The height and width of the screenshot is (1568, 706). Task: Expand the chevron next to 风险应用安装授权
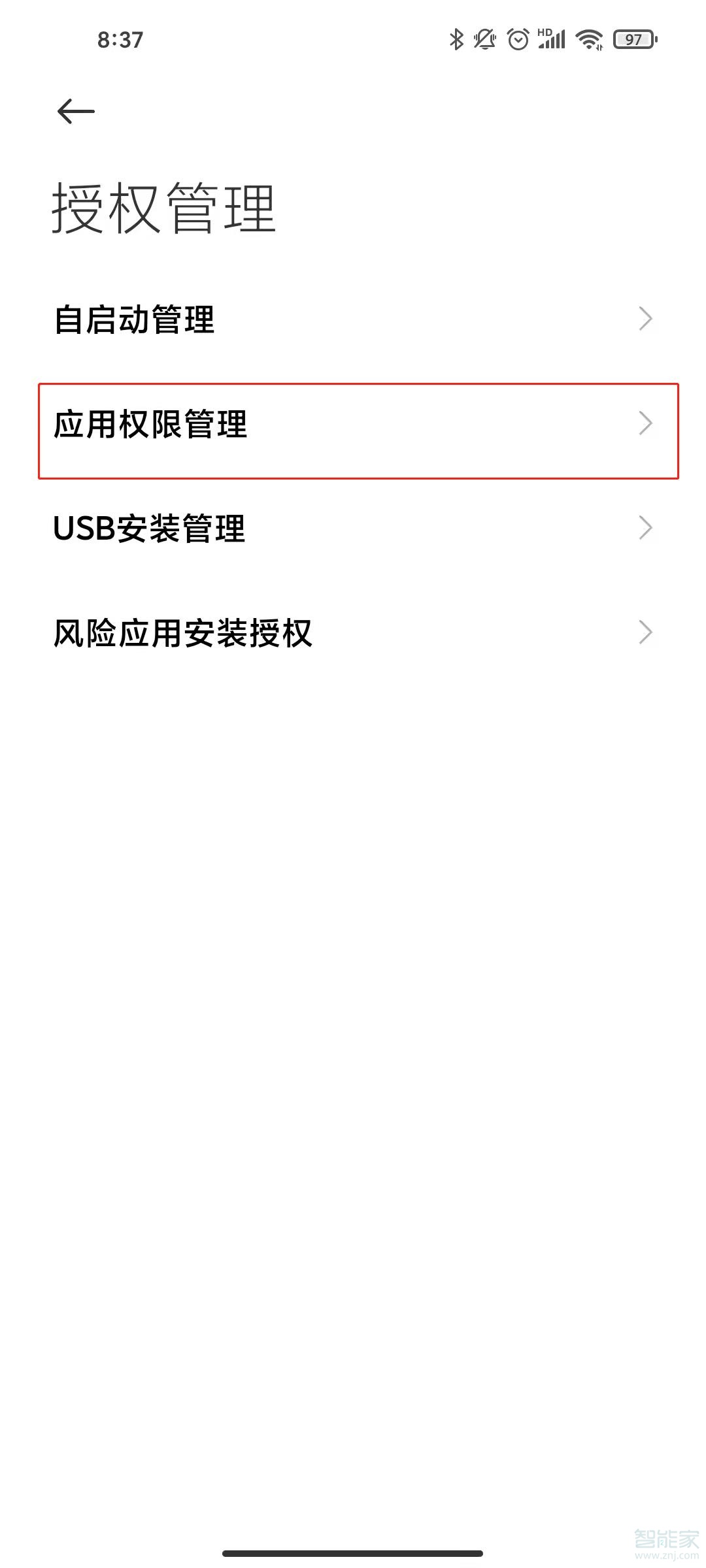coord(646,632)
